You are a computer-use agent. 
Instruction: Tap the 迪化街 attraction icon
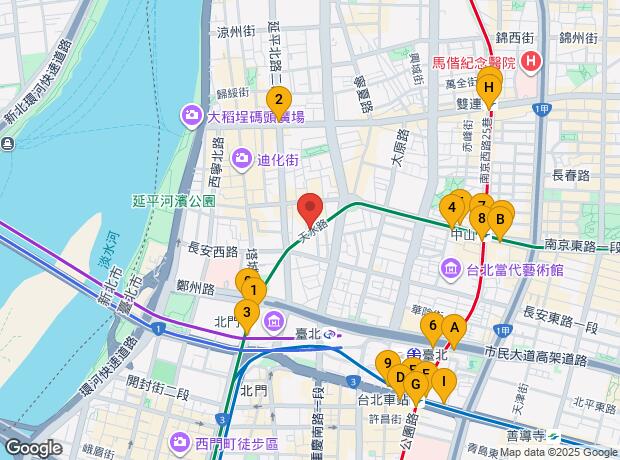click(x=241, y=158)
